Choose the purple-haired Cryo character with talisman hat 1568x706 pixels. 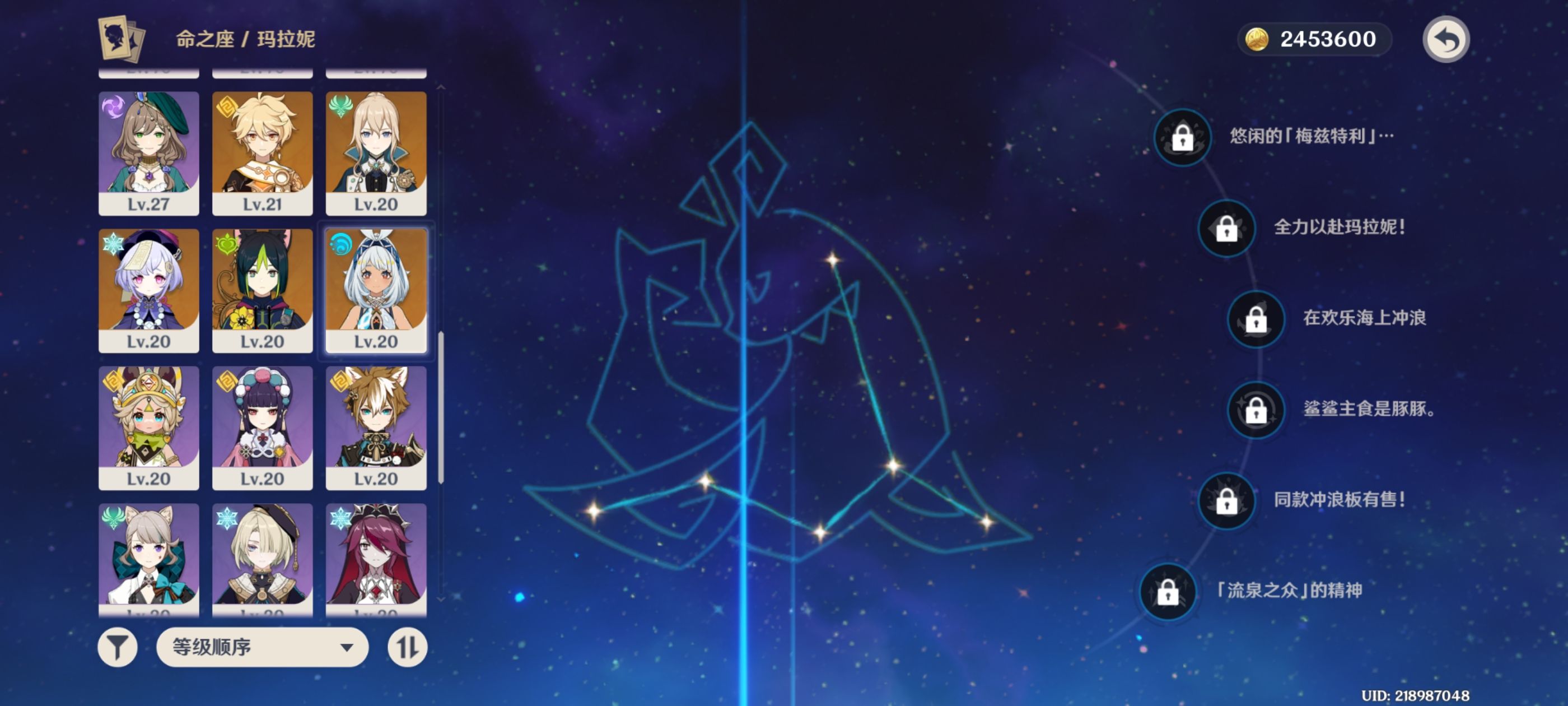[148, 290]
